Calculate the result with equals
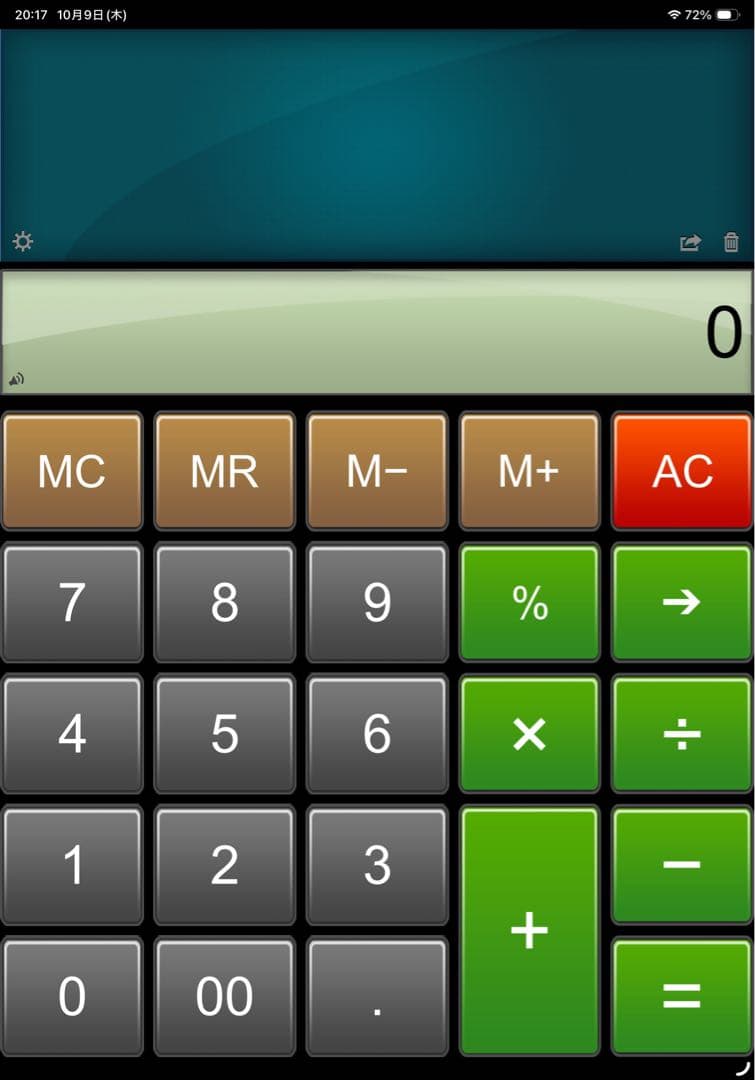 tap(682, 996)
